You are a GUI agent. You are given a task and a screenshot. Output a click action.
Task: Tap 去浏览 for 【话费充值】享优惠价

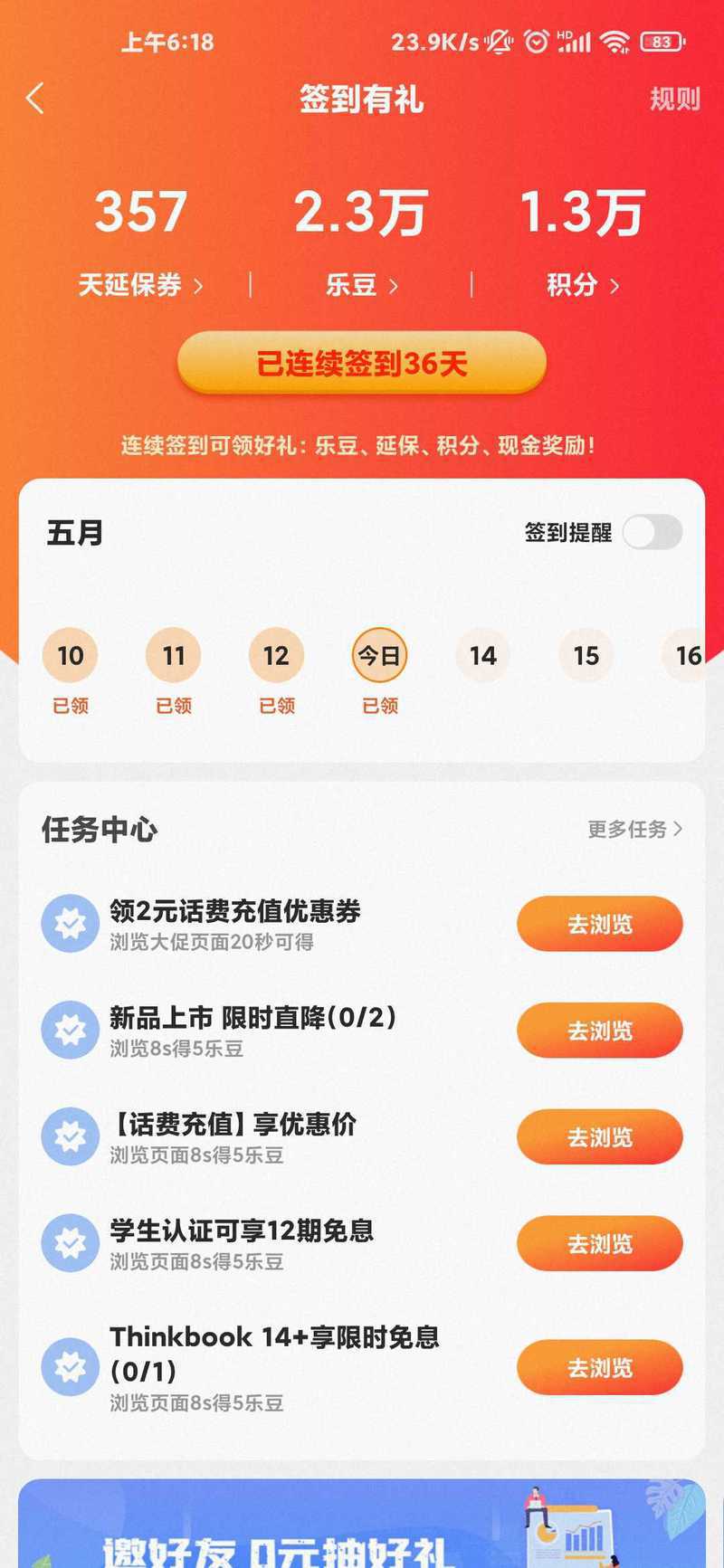point(599,1137)
